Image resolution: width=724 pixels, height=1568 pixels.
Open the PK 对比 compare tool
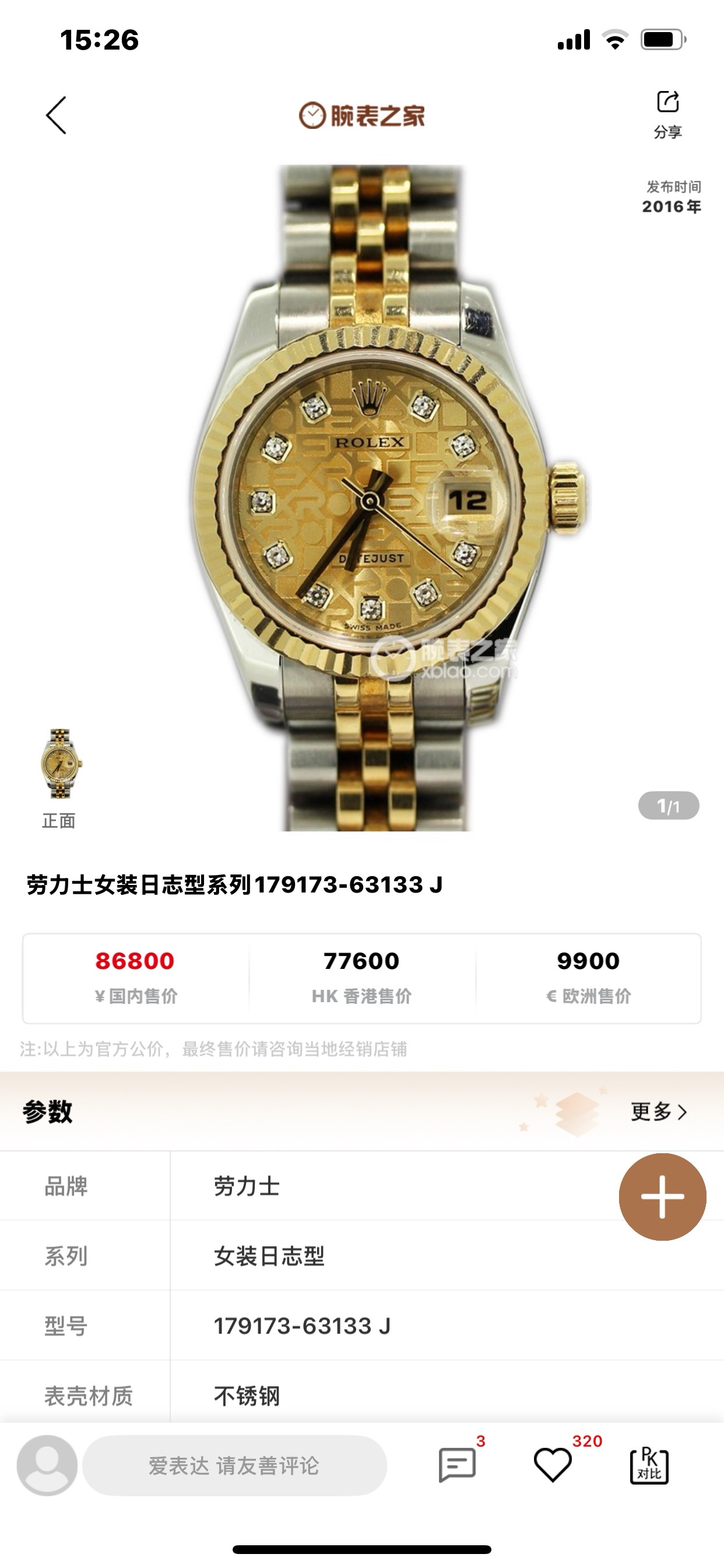coord(649,1465)
